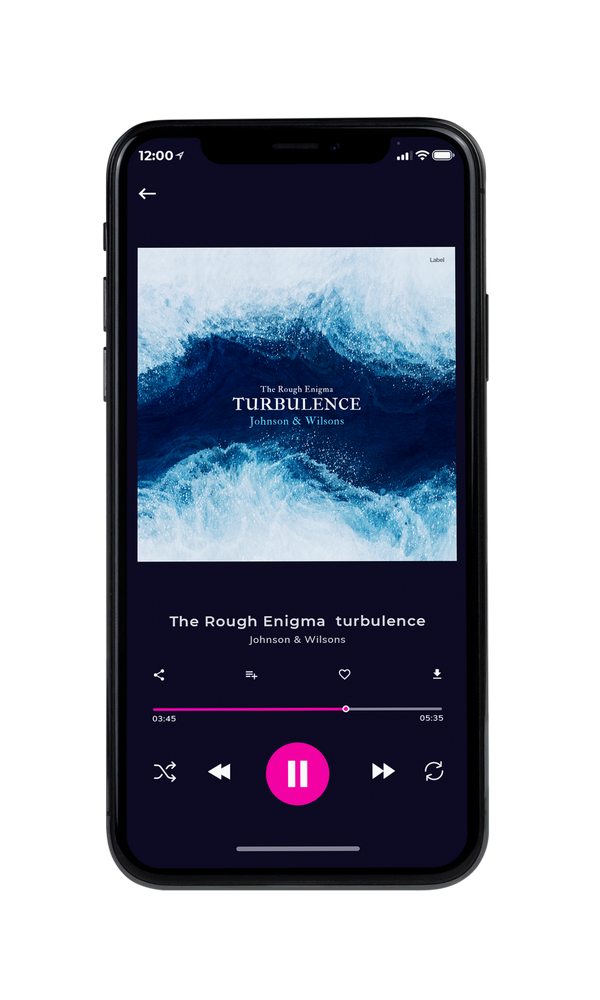
Task: Open the Turbulence album cover
Action: tap(297, 404)
